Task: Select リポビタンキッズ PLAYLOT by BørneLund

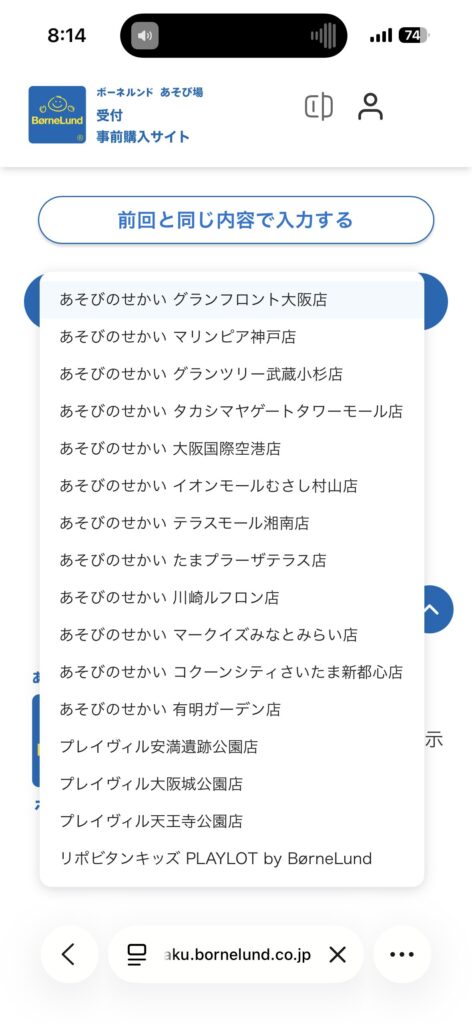Action: [x=232, y=858]
